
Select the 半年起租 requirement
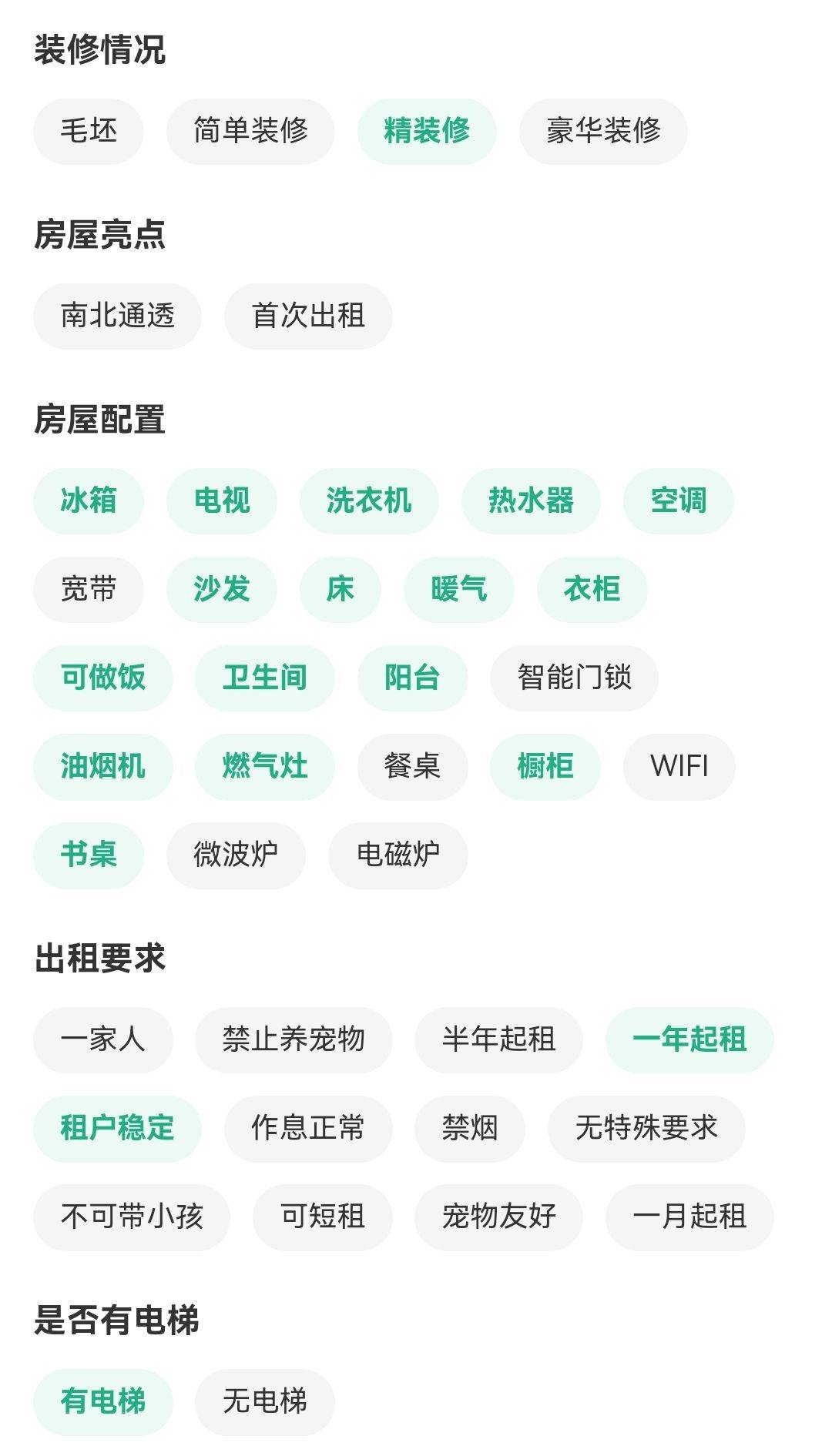pyautogui.click(x=498, y=1039)
